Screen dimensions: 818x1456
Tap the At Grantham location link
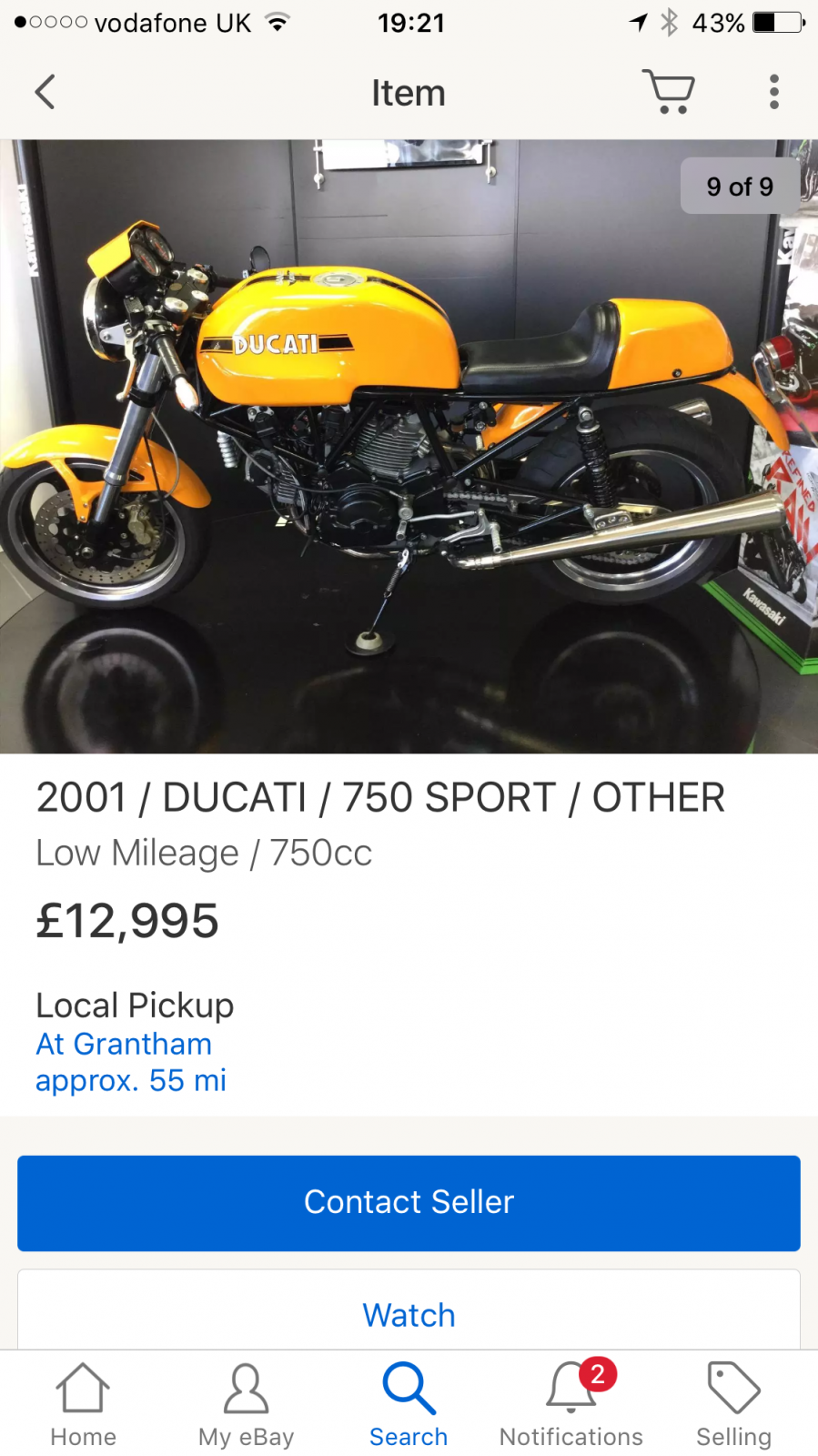(x=124, y=1044)
